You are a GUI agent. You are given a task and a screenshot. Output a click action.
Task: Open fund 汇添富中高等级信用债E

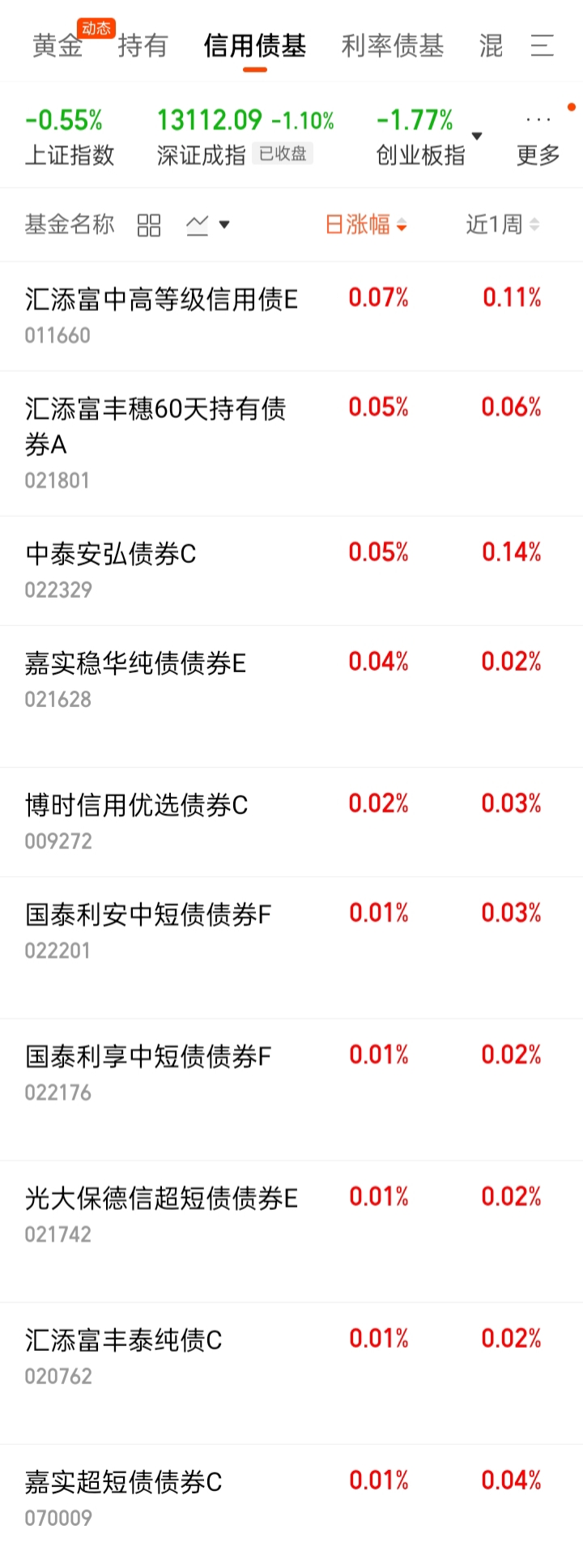coord(162,315)
